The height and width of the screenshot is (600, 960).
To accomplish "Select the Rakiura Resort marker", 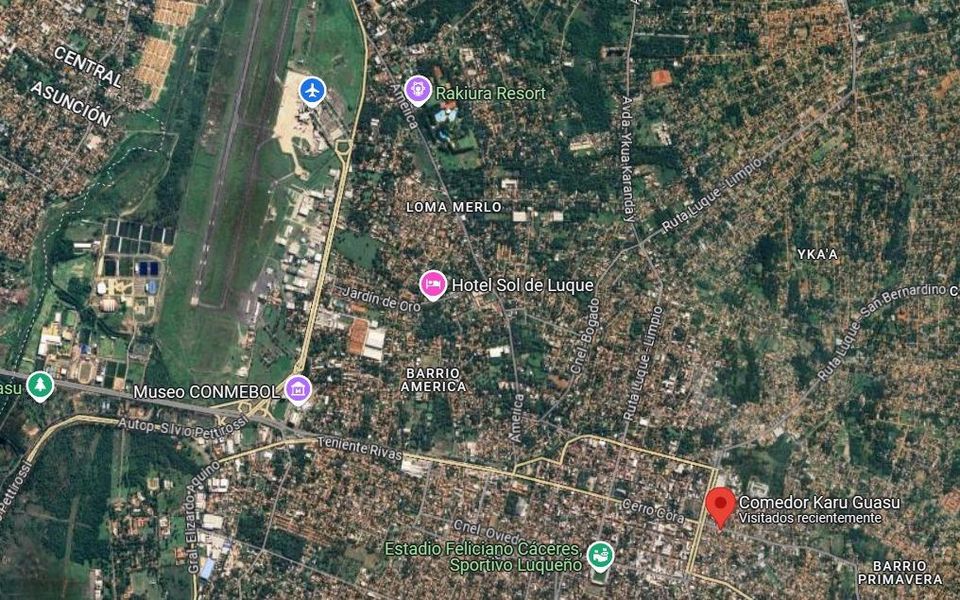I will click(x=417, y=91).
